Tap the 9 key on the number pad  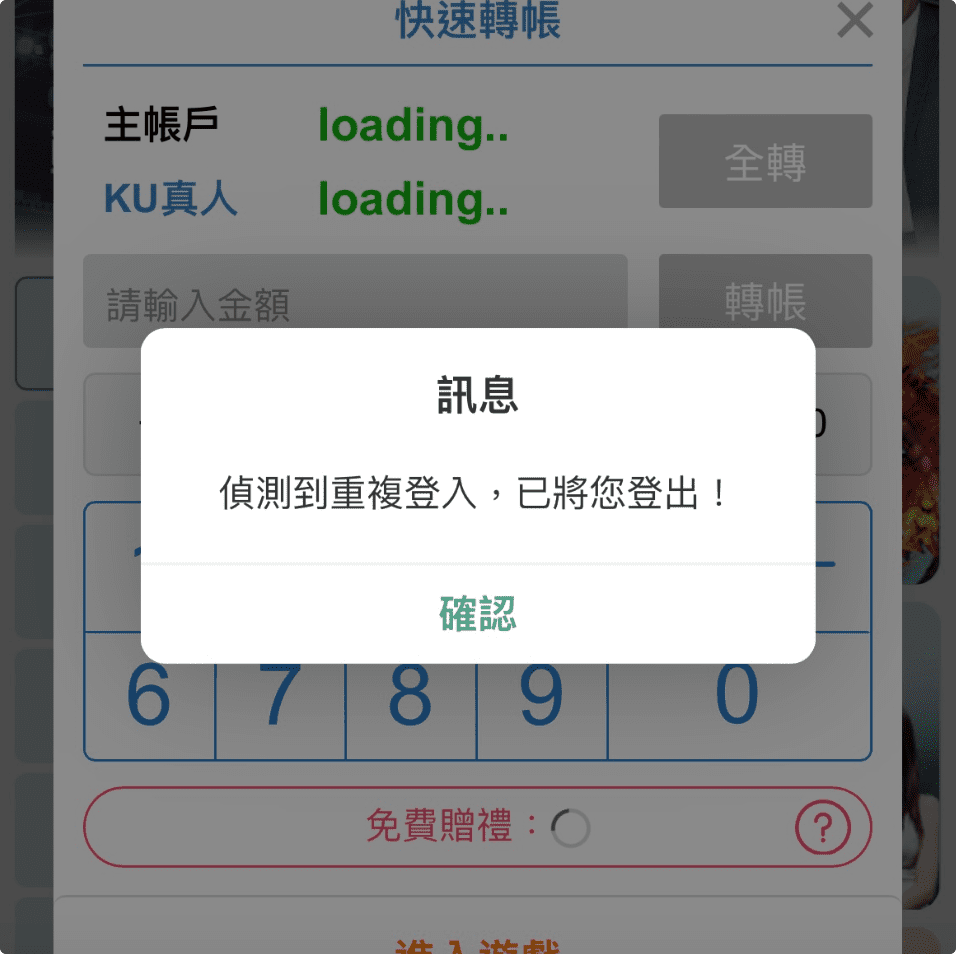coord(542,697)
